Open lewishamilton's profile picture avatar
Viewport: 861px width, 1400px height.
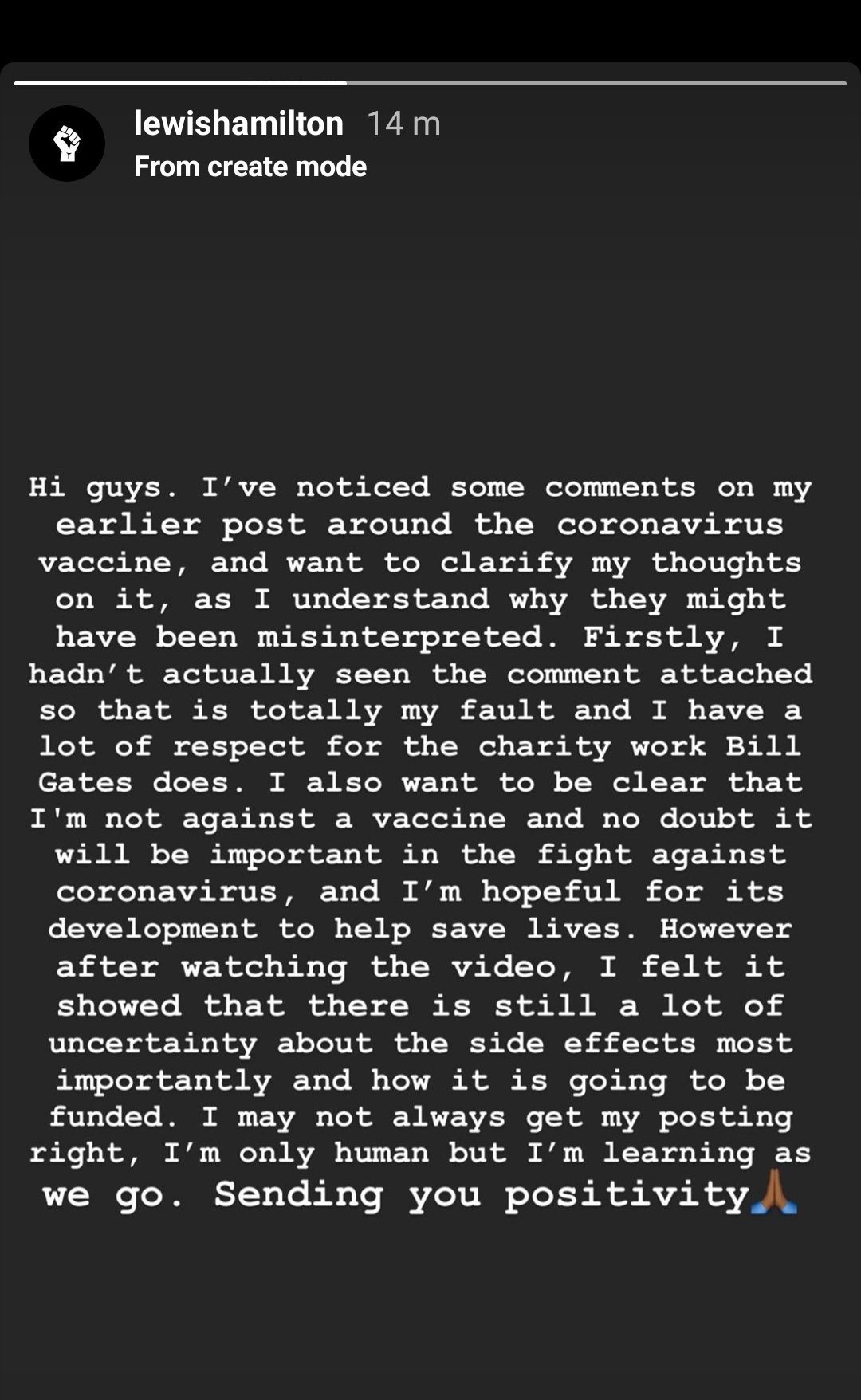(x=67, y=144)
